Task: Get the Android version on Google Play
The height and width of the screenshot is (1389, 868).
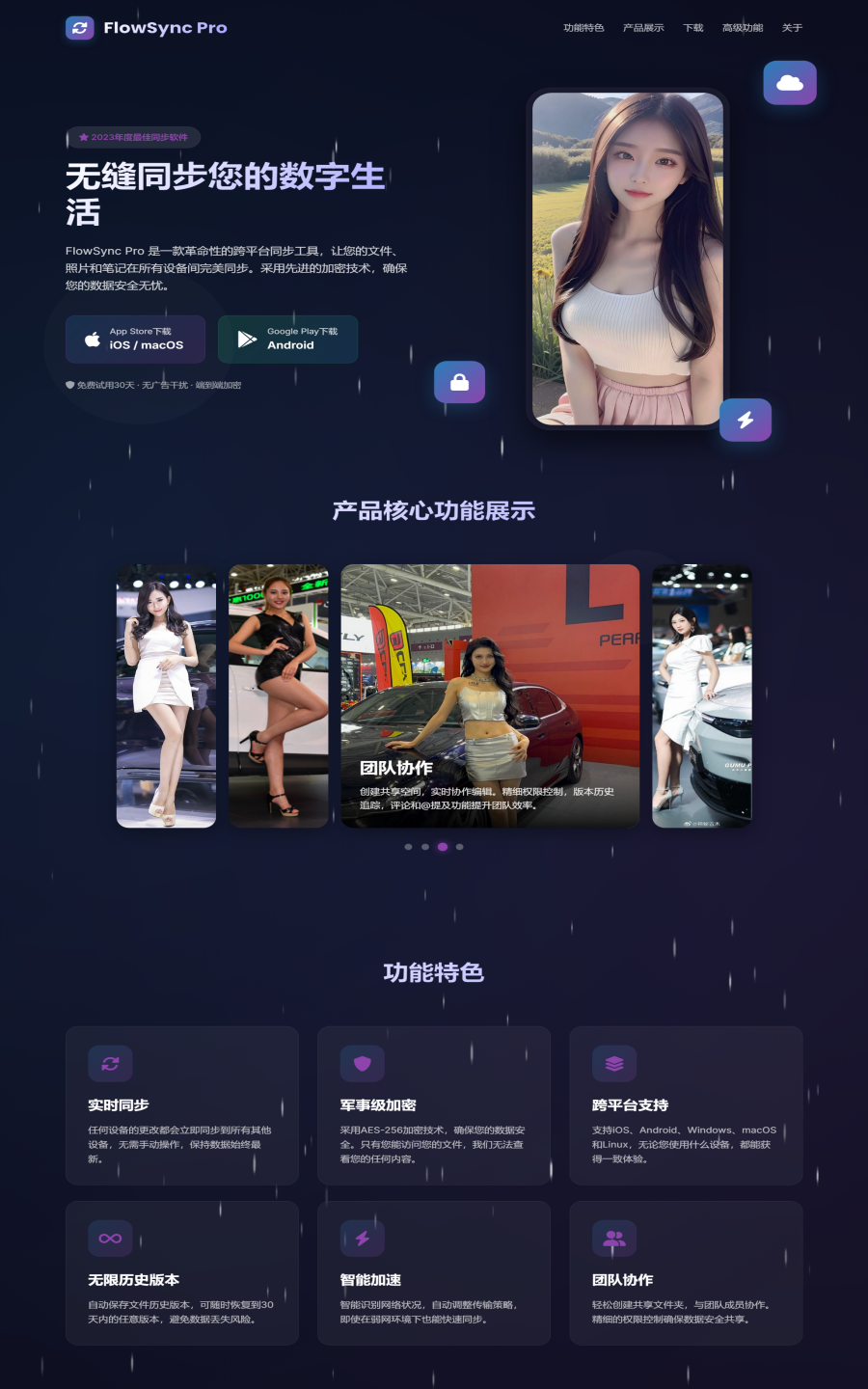Action: 287,340
